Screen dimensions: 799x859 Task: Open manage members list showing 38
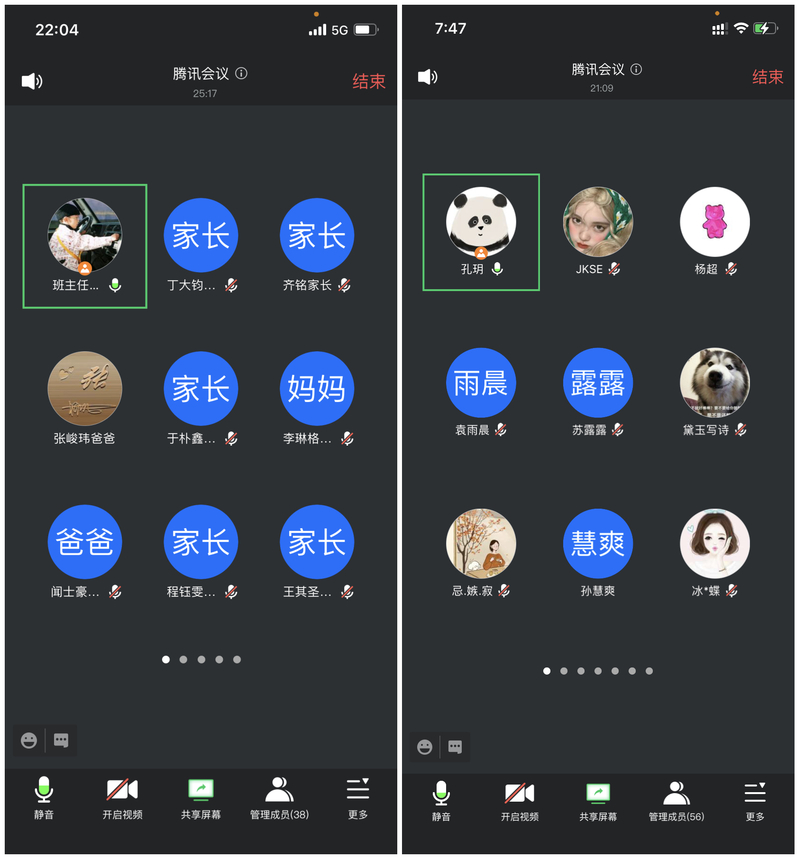tap(279, 797)
